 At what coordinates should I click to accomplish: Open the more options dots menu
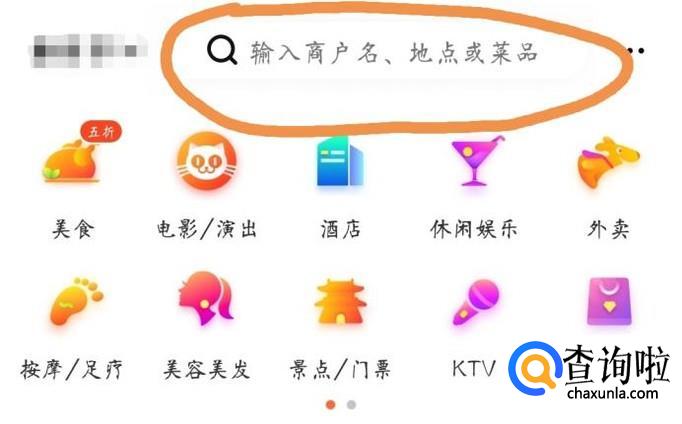(x=636, y=50)
